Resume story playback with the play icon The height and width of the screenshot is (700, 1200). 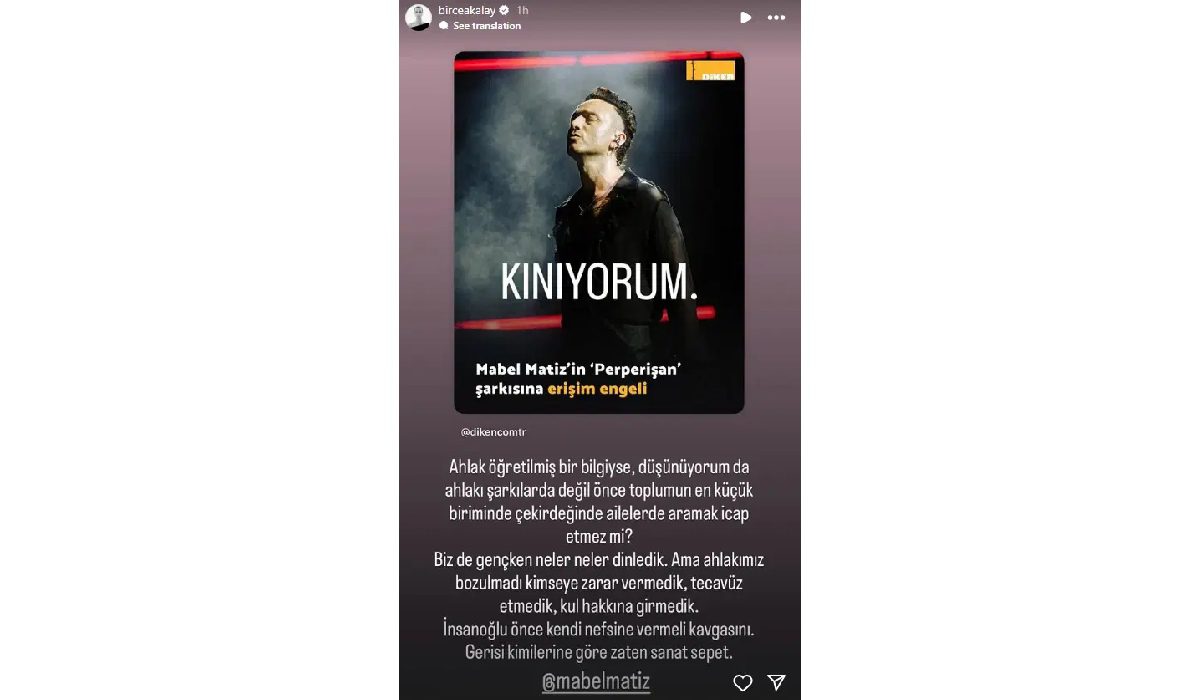pyautogui.click(x=745, y=17)
